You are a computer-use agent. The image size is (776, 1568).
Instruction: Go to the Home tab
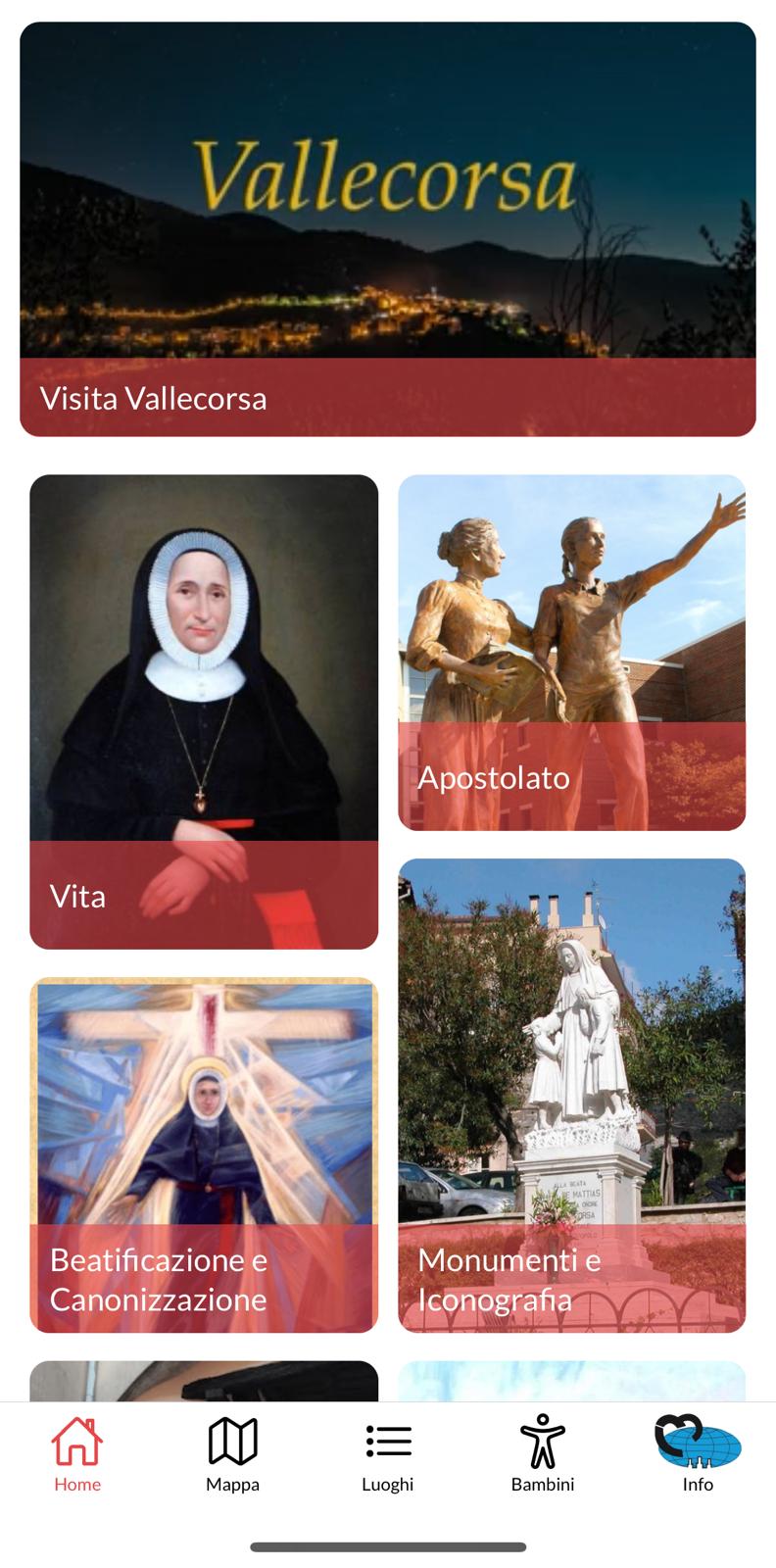[77, 1455]
